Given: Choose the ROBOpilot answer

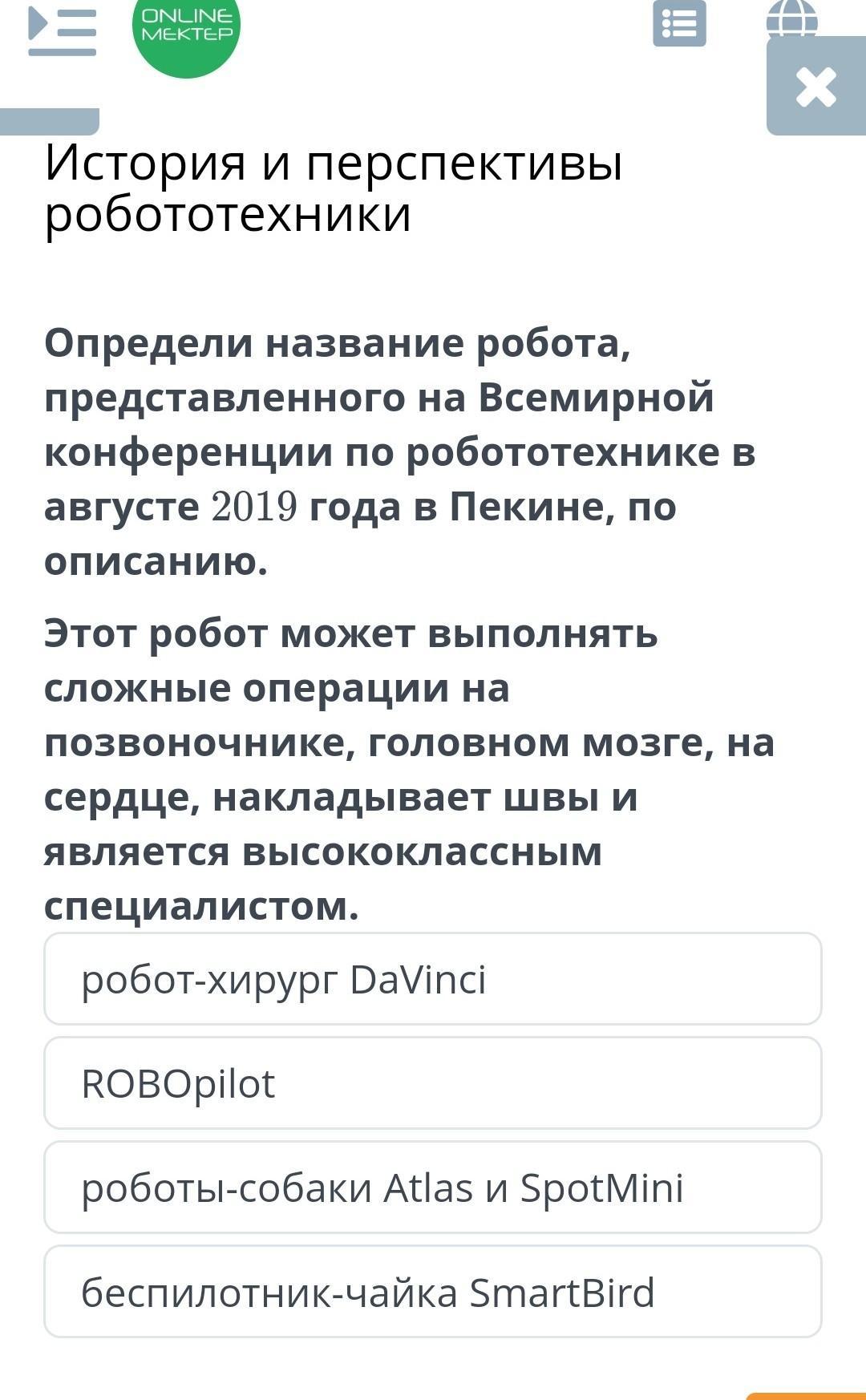Looking at the screenshot, I should point(433,1082).
